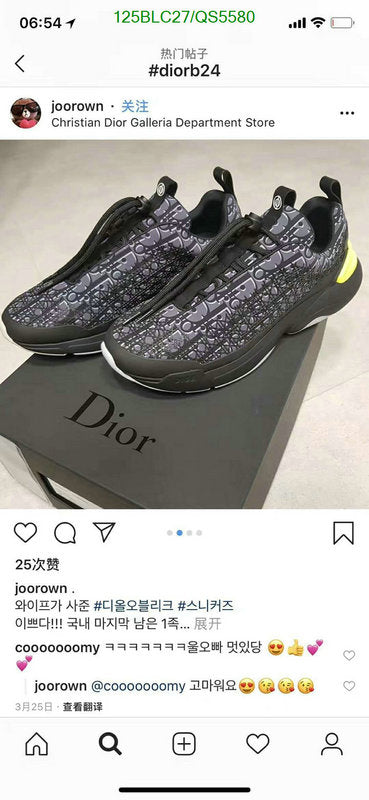This screenshot has height=800, width=369.
Task: Tap 查看翻译 to see translation
Action: (x=83, y=707)
